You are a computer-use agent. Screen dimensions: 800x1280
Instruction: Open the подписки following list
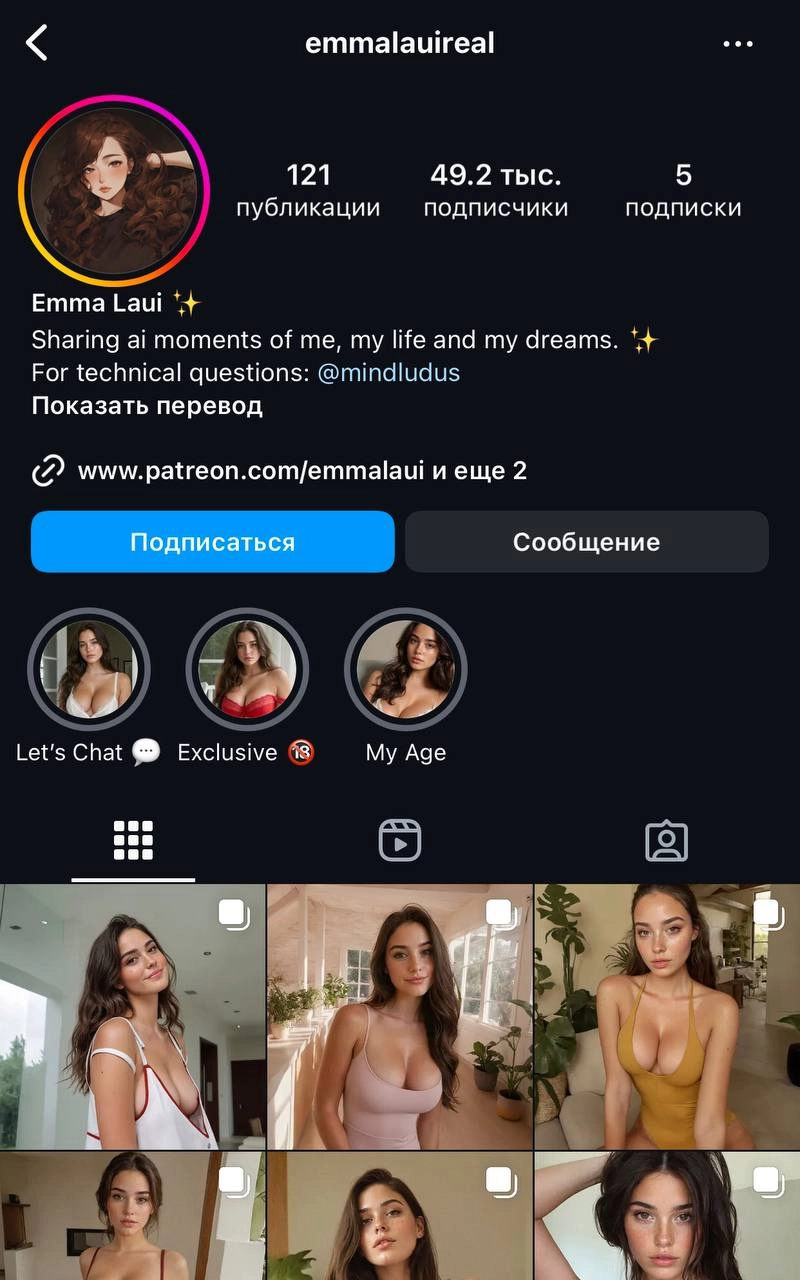(683, 190)
